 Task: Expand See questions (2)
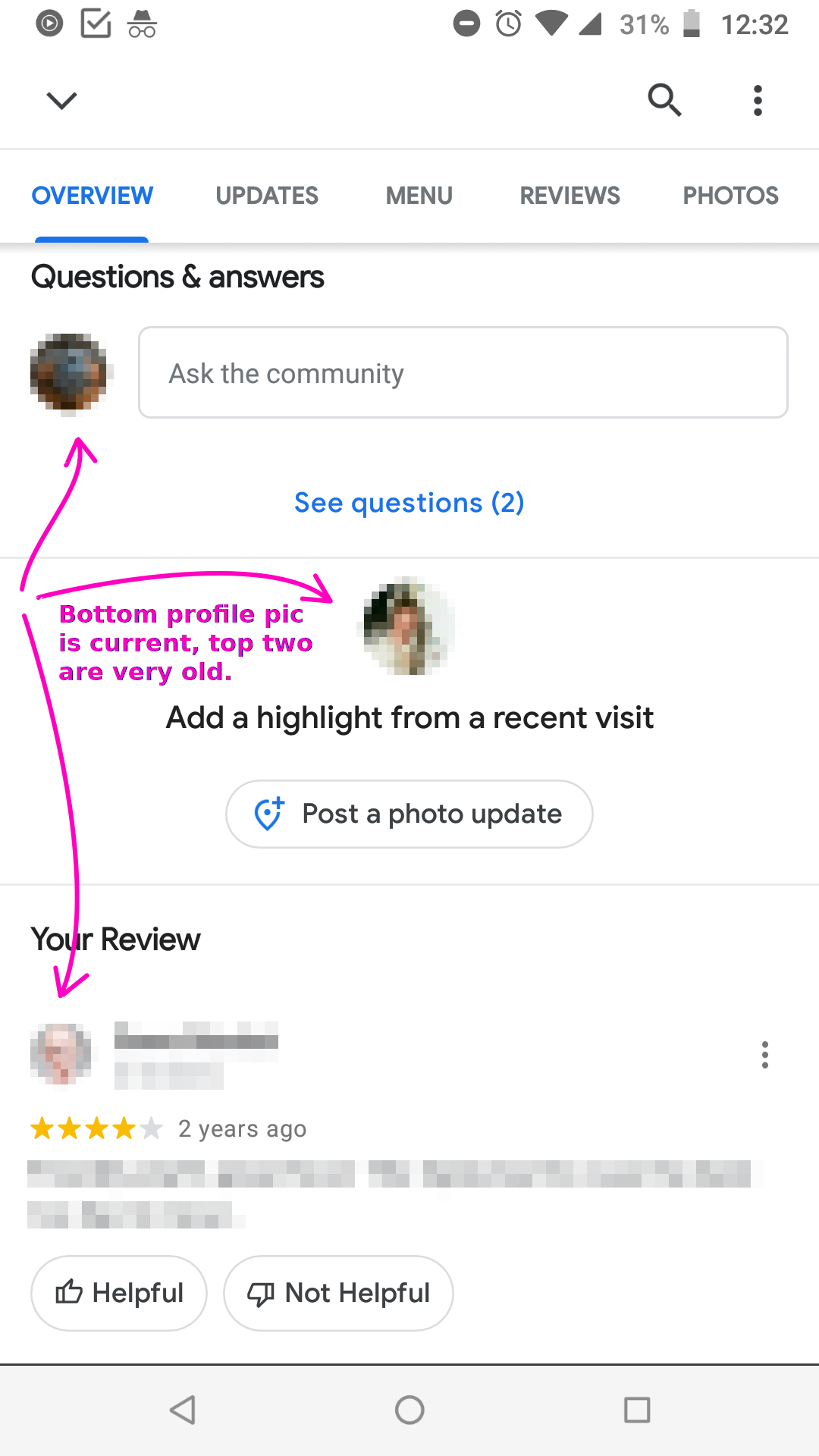[x=408, y=503]
